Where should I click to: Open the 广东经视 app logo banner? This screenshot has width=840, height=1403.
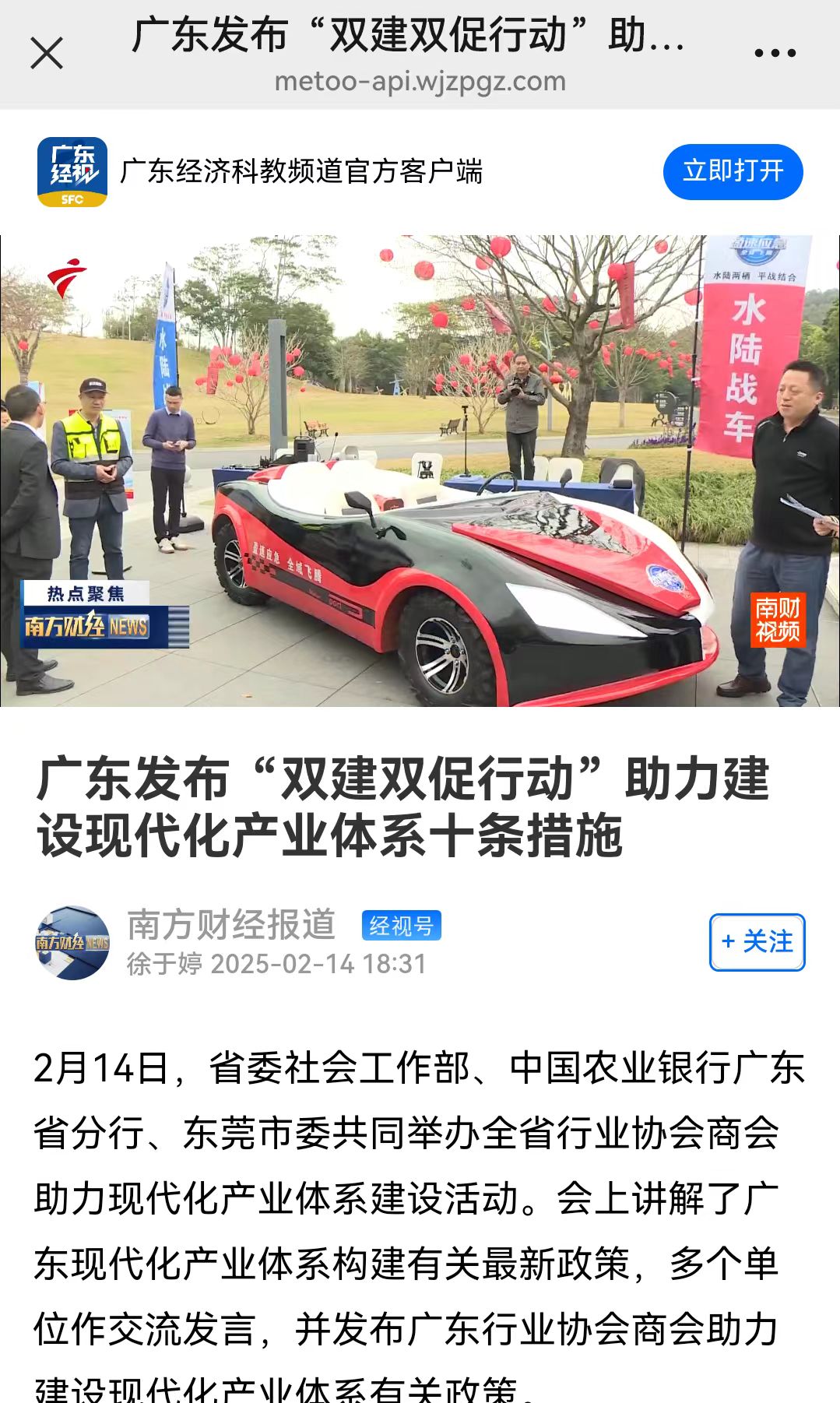click(x=72, y=172)
